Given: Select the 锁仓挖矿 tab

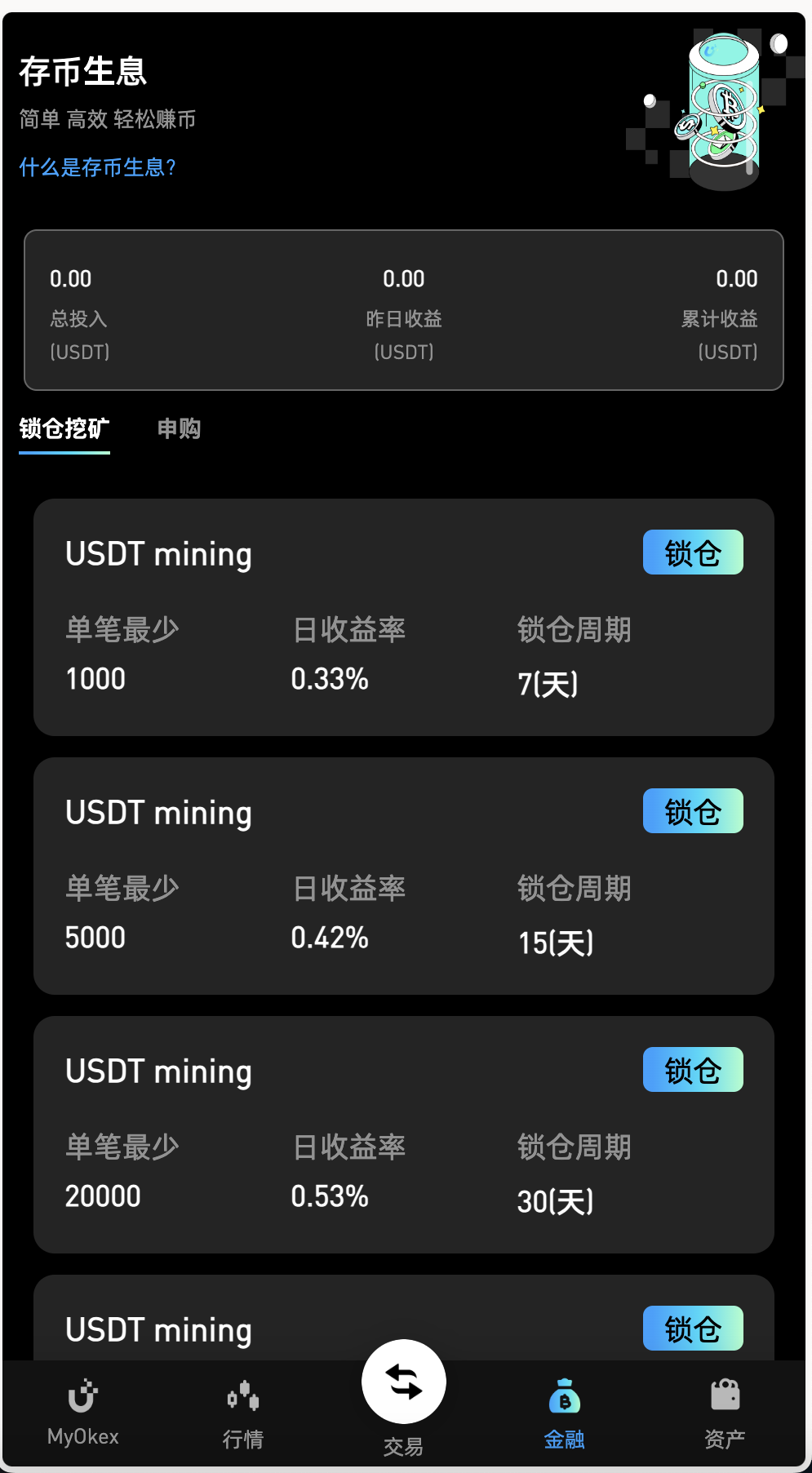Looking at the screenshot, I should [64, 428].
